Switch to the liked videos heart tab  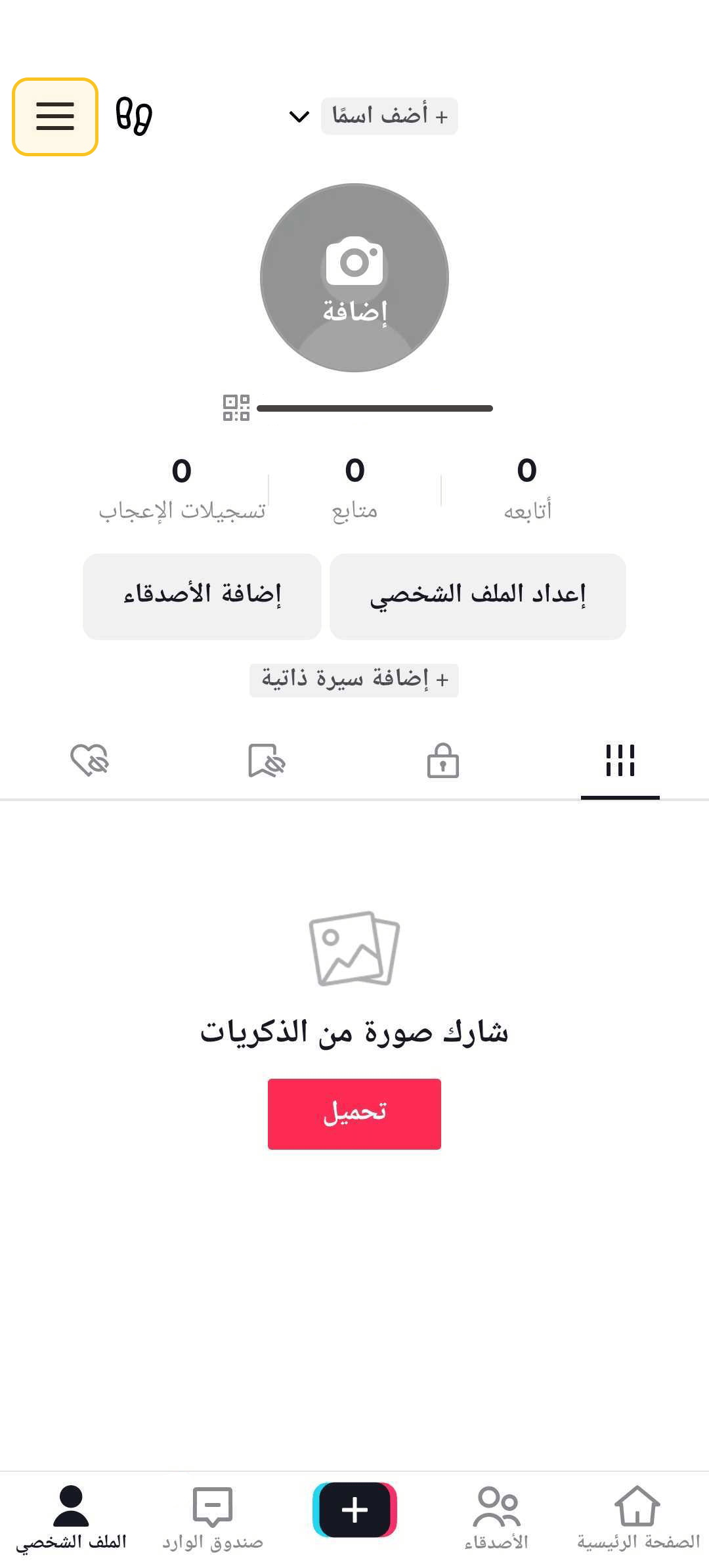coord(89,761)
